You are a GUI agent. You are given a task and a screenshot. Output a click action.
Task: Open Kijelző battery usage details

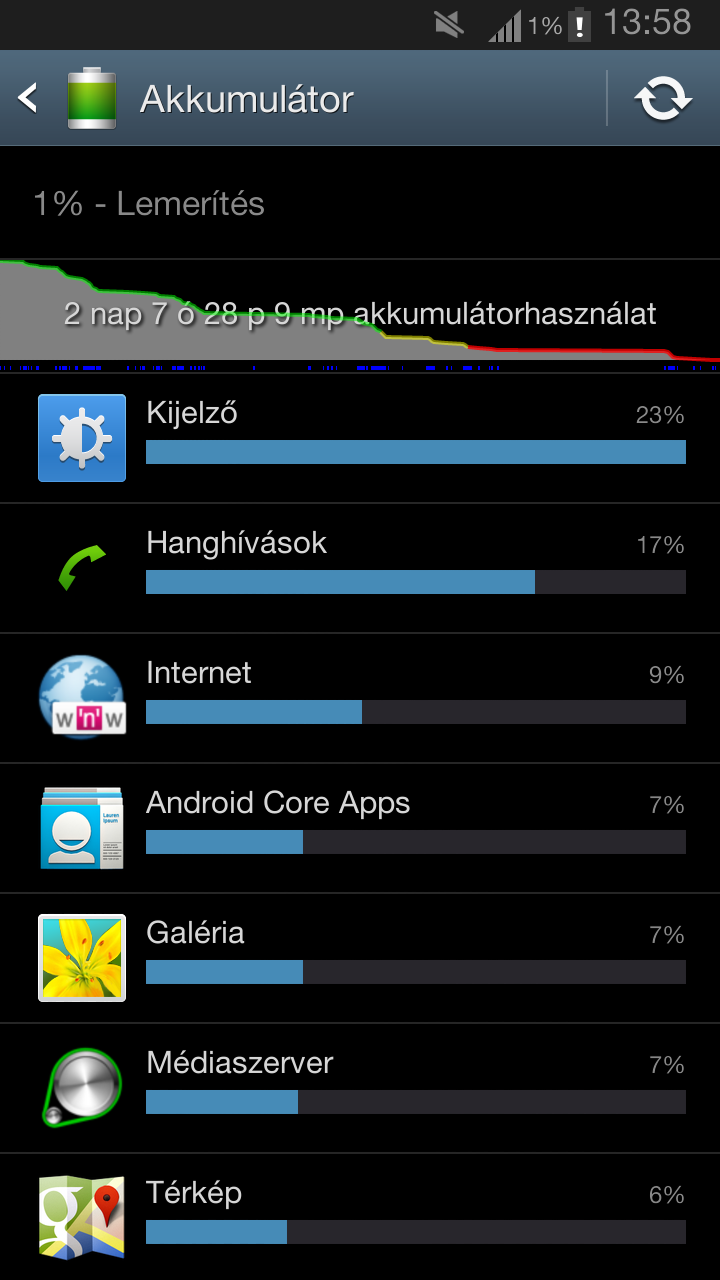coord(360,438)
